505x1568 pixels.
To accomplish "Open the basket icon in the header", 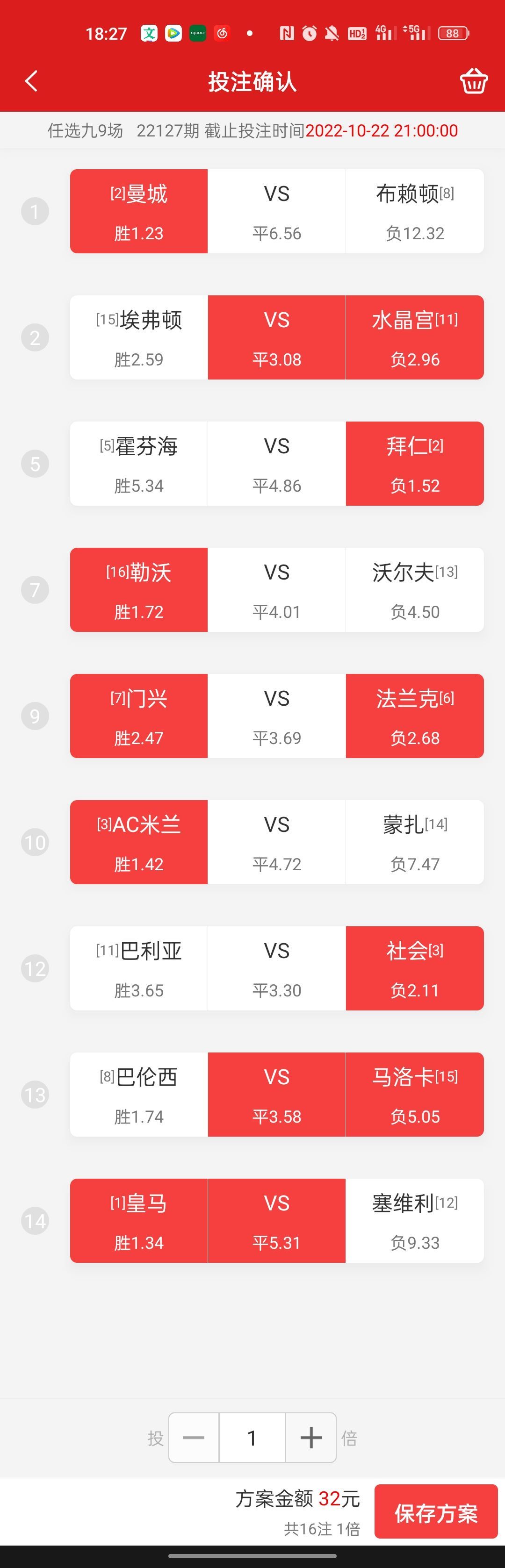I will (x=473, y=81).
